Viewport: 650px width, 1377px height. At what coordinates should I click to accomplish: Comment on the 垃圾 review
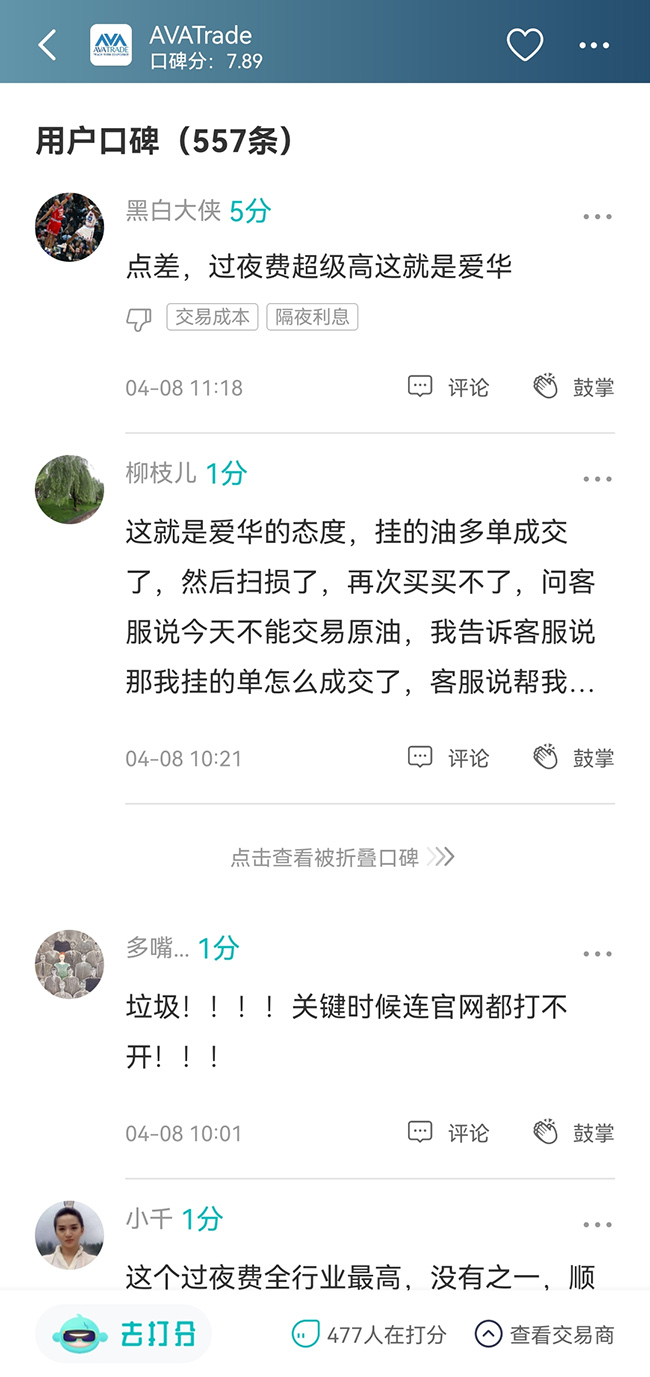pyautogui.click(x=449, y=1133)
